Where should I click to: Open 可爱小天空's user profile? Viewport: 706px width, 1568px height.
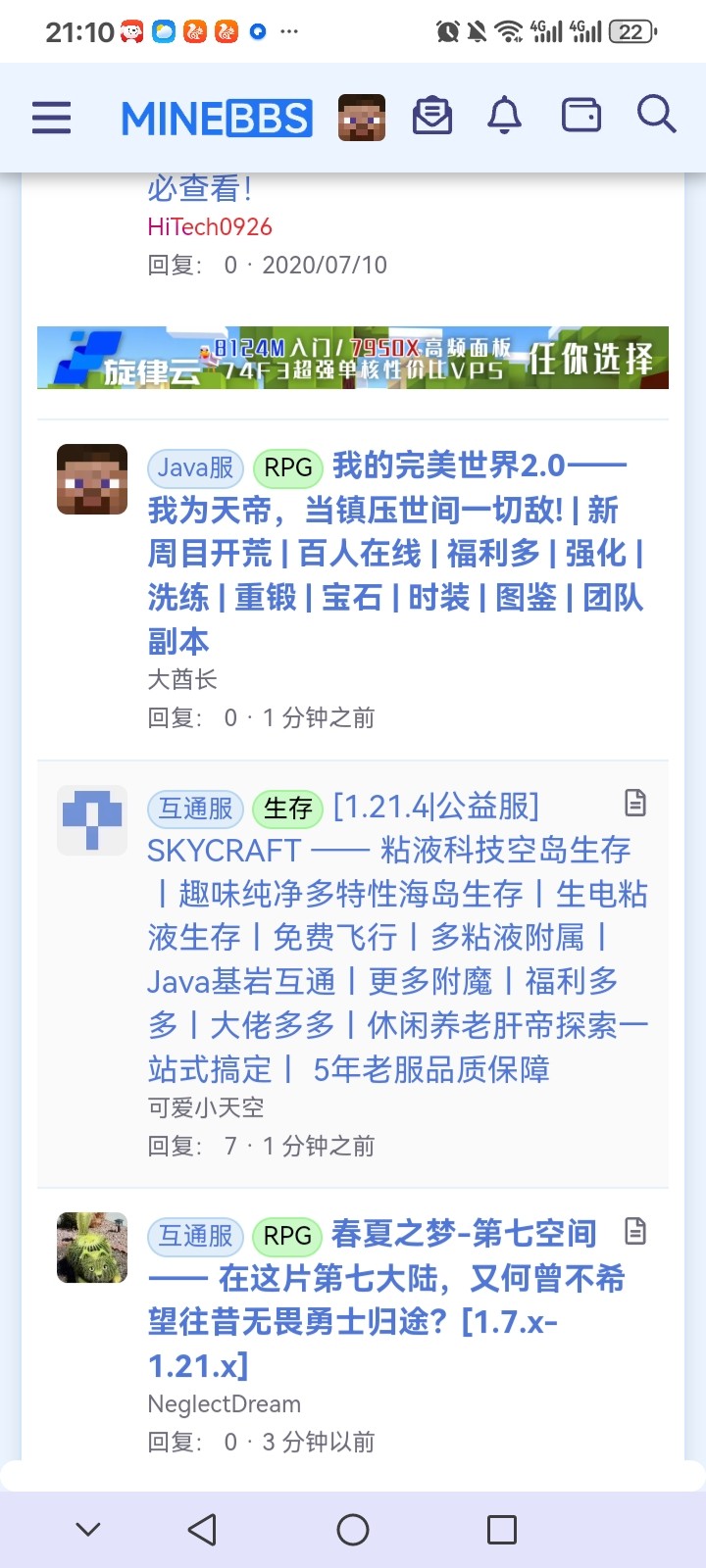pyautogui.click(x=206, y=1107)
